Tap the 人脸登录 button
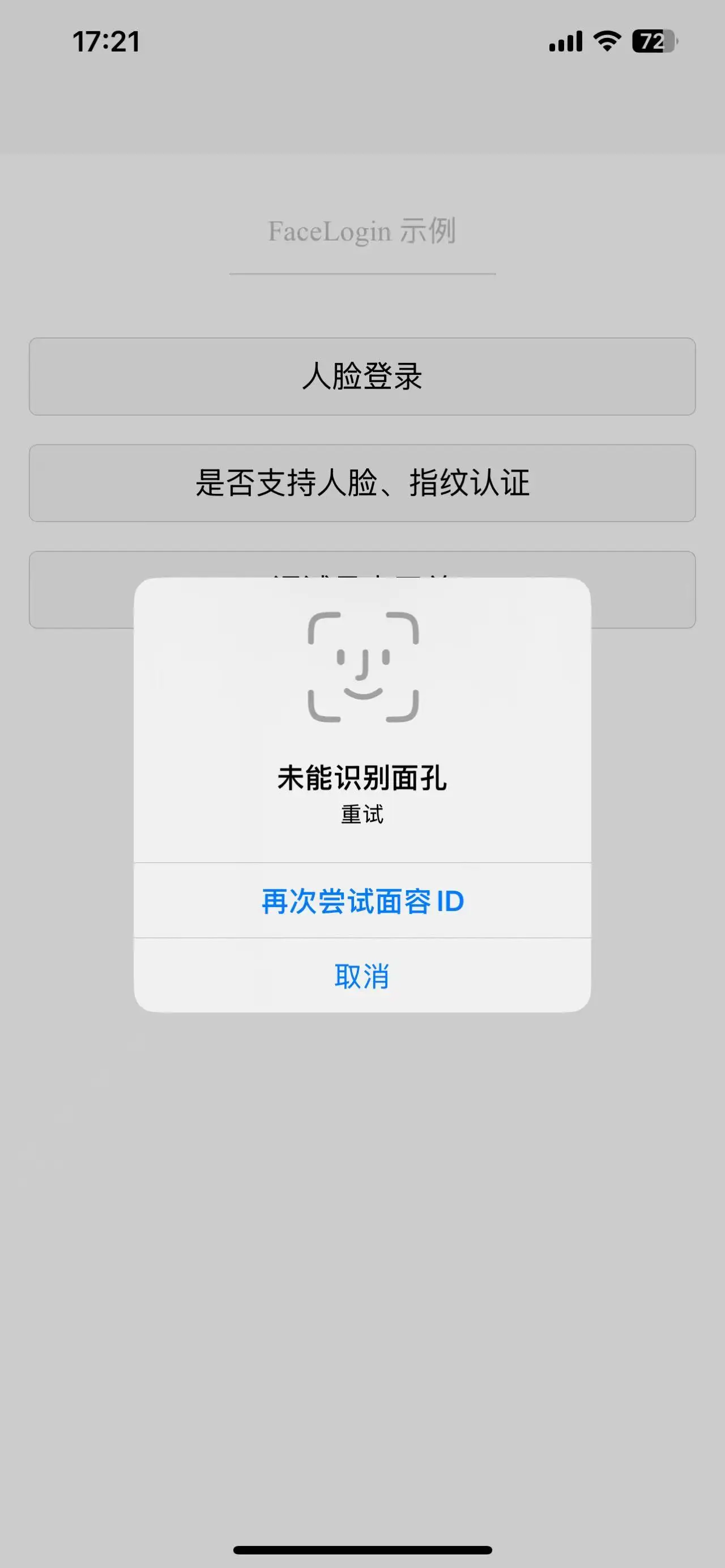725x1568 pixels. [362, 376]
